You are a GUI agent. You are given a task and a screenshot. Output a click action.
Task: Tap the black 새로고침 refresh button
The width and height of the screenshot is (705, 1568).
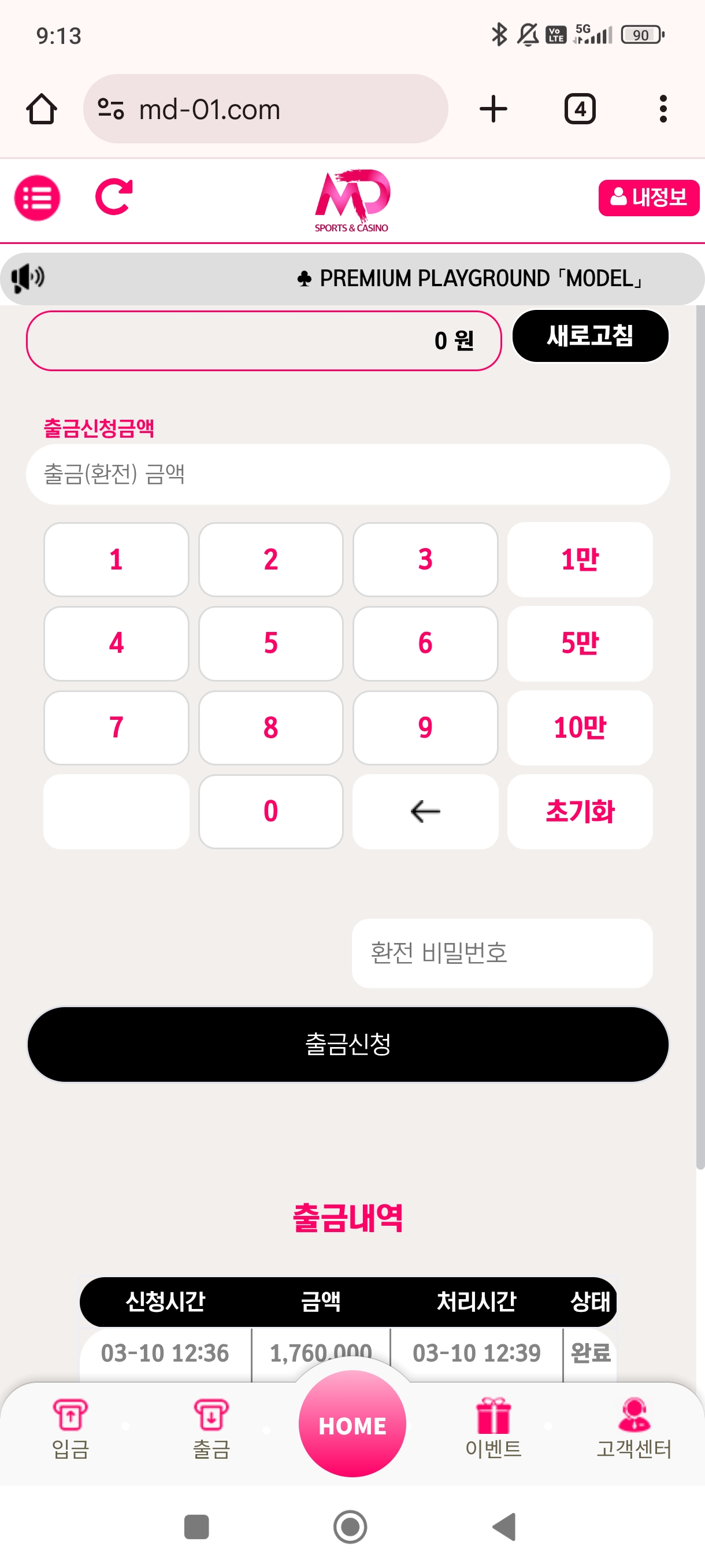point(589,336)
